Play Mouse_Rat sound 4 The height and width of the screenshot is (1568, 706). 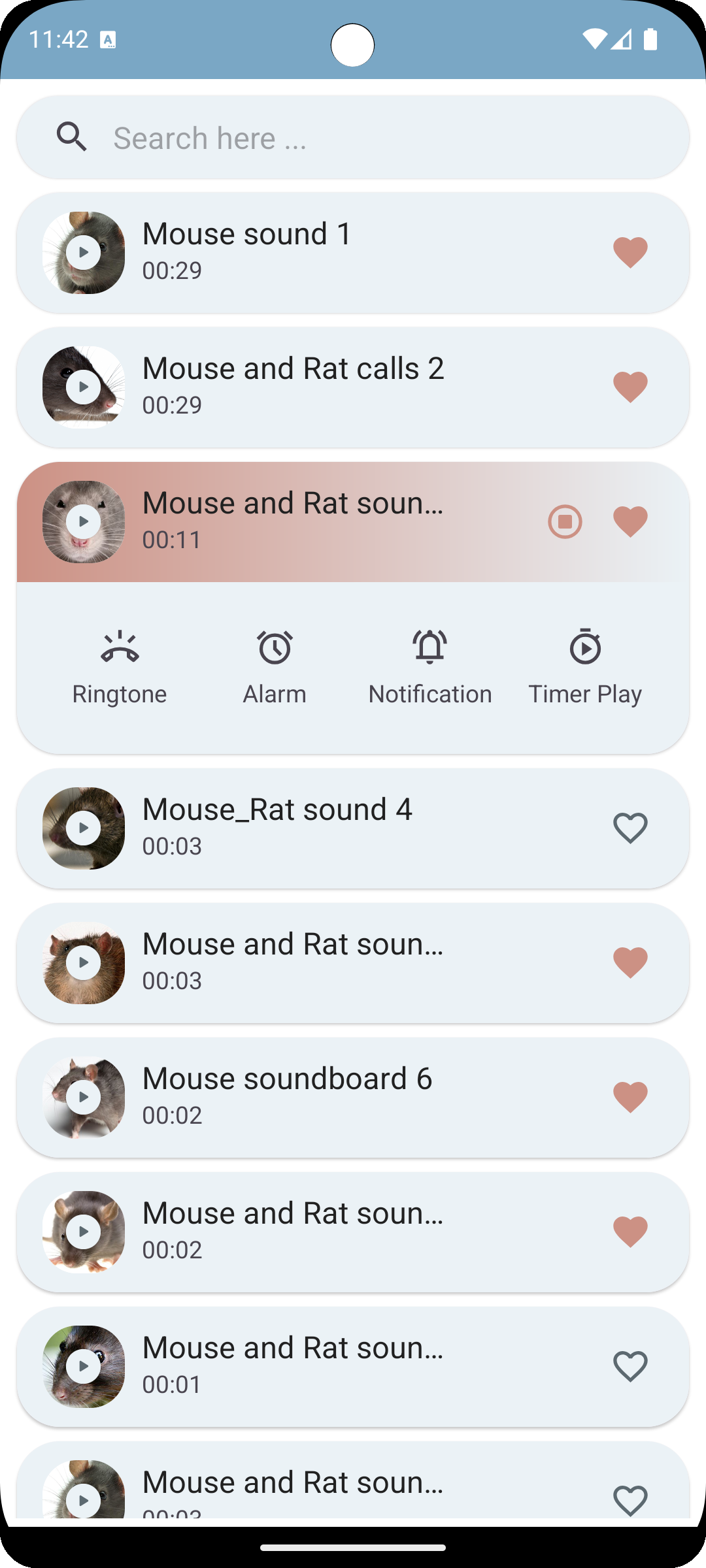(84, 828)
